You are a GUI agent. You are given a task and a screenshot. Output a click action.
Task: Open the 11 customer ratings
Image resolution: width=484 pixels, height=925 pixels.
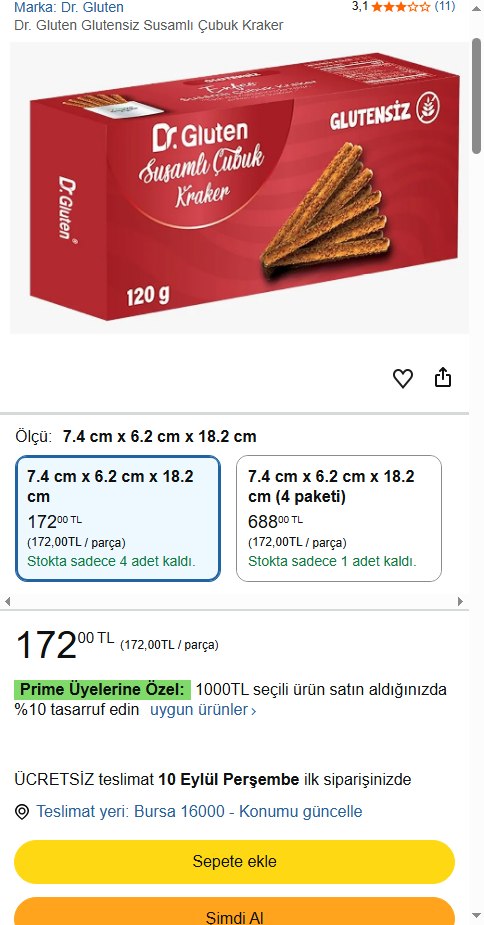pos(444,6)
